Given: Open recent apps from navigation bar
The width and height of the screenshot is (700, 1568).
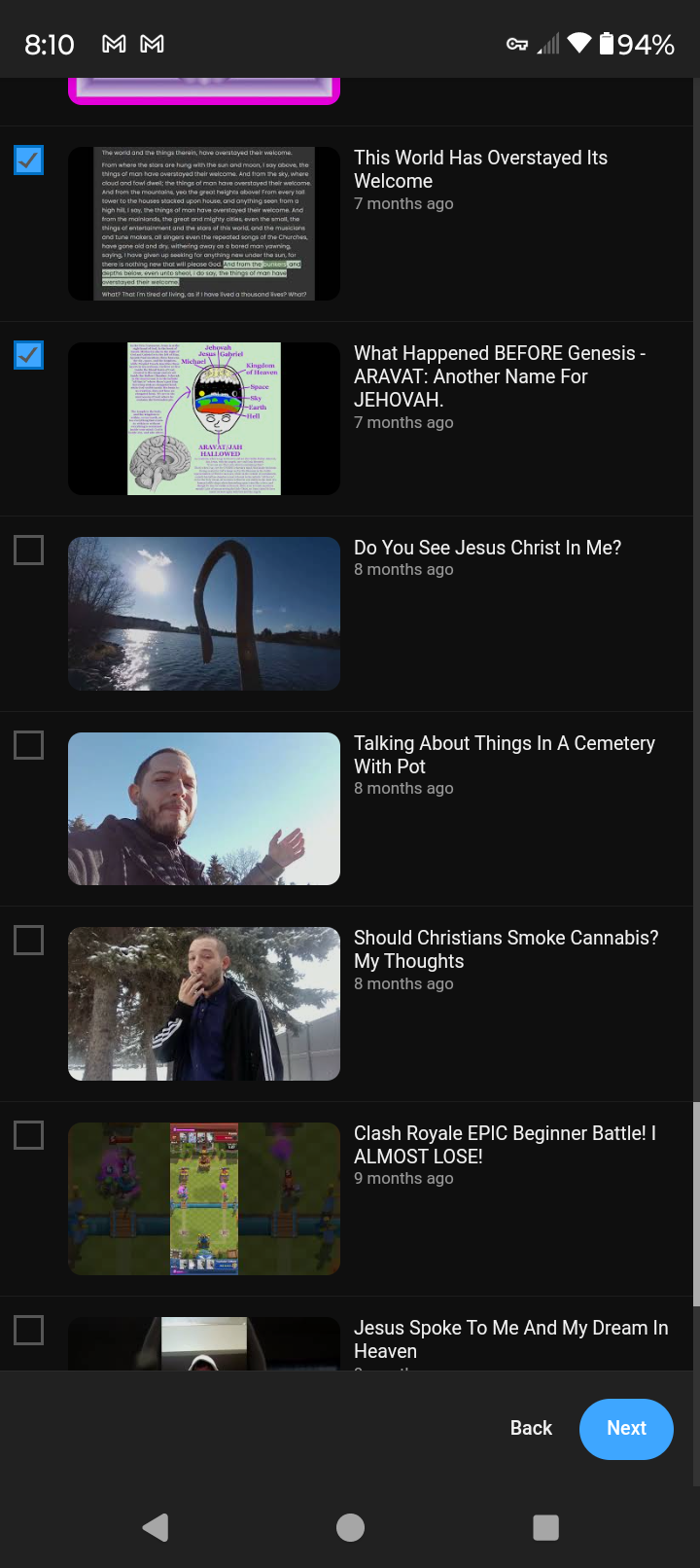Looking at the screenshot, I should 546,1527.
